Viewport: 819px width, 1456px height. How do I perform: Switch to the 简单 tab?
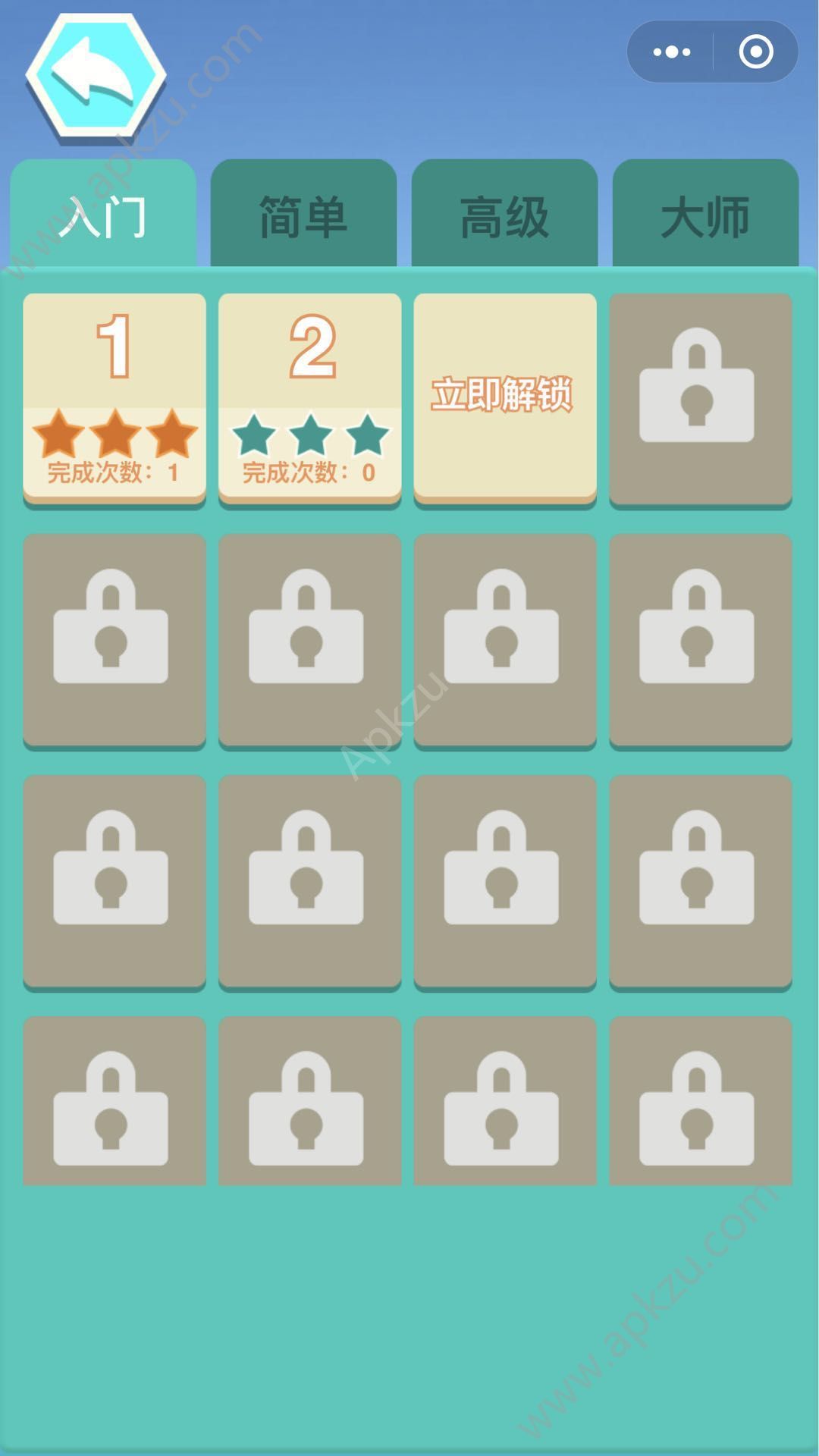pyautogui.click(x=303, y=215)
